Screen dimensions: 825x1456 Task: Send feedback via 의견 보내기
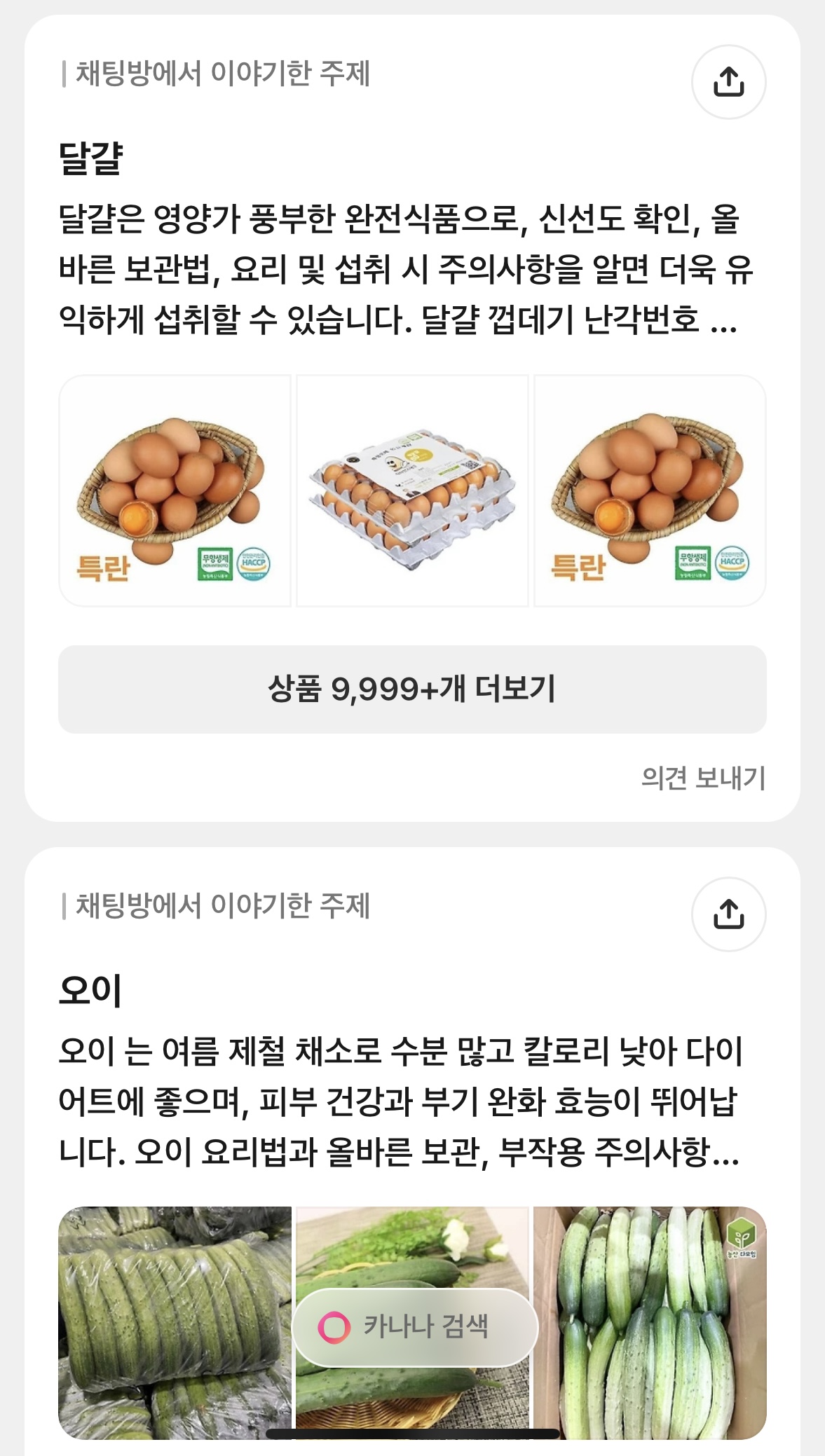click(703, 778)
